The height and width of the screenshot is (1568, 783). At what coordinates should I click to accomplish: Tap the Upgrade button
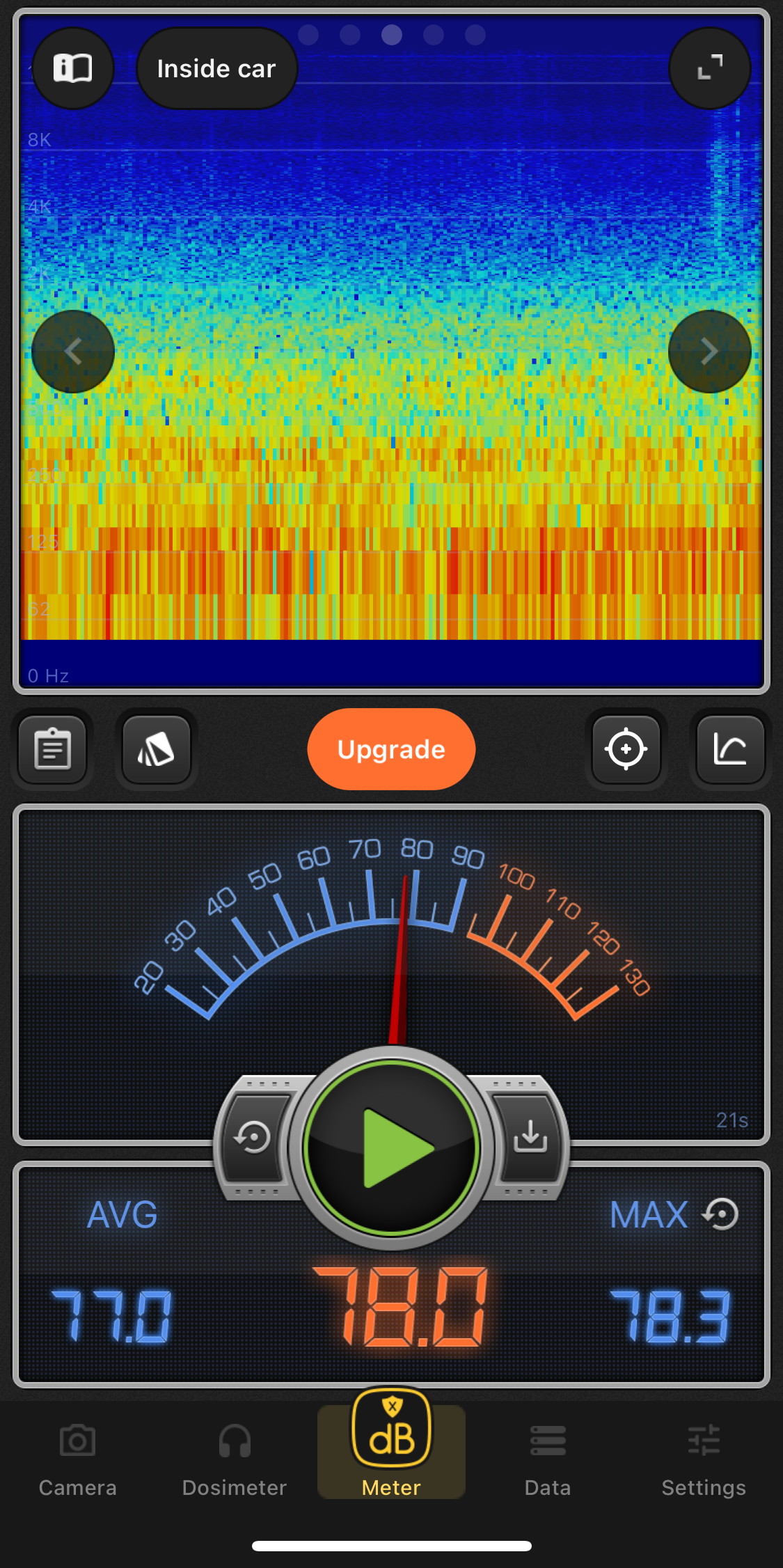click(391, 749)
